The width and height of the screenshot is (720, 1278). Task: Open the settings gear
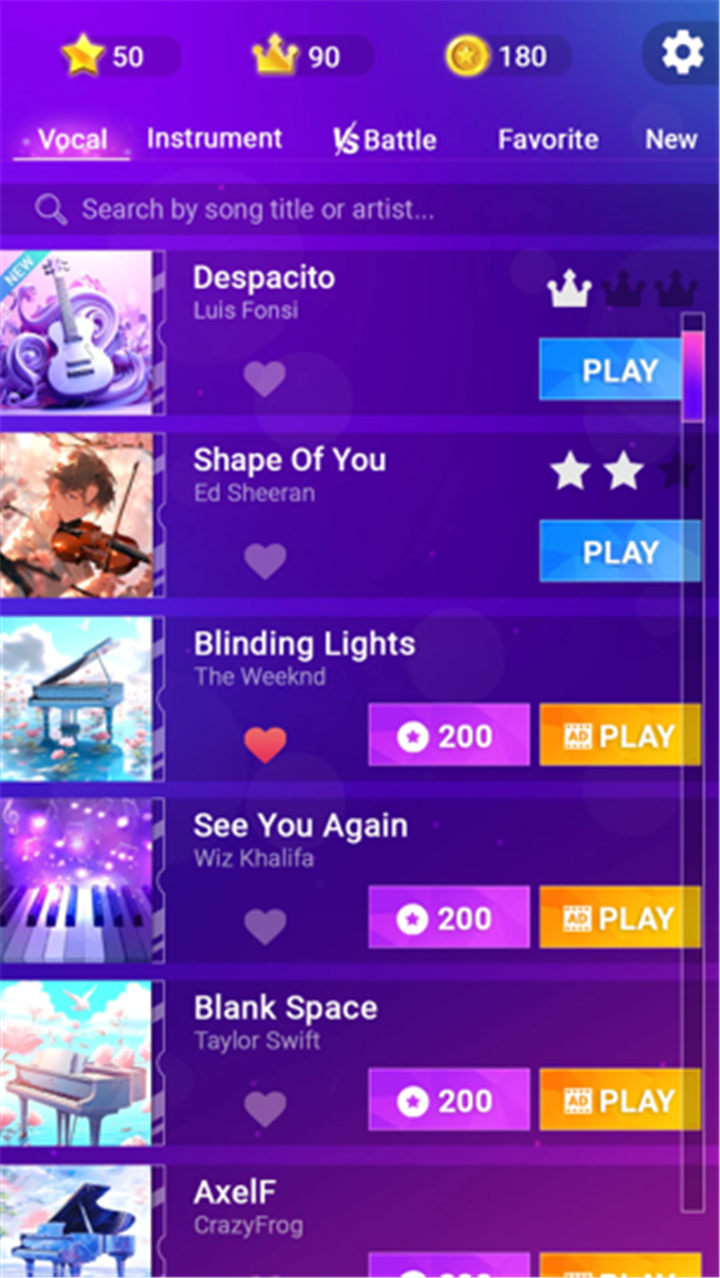[682, 52]
